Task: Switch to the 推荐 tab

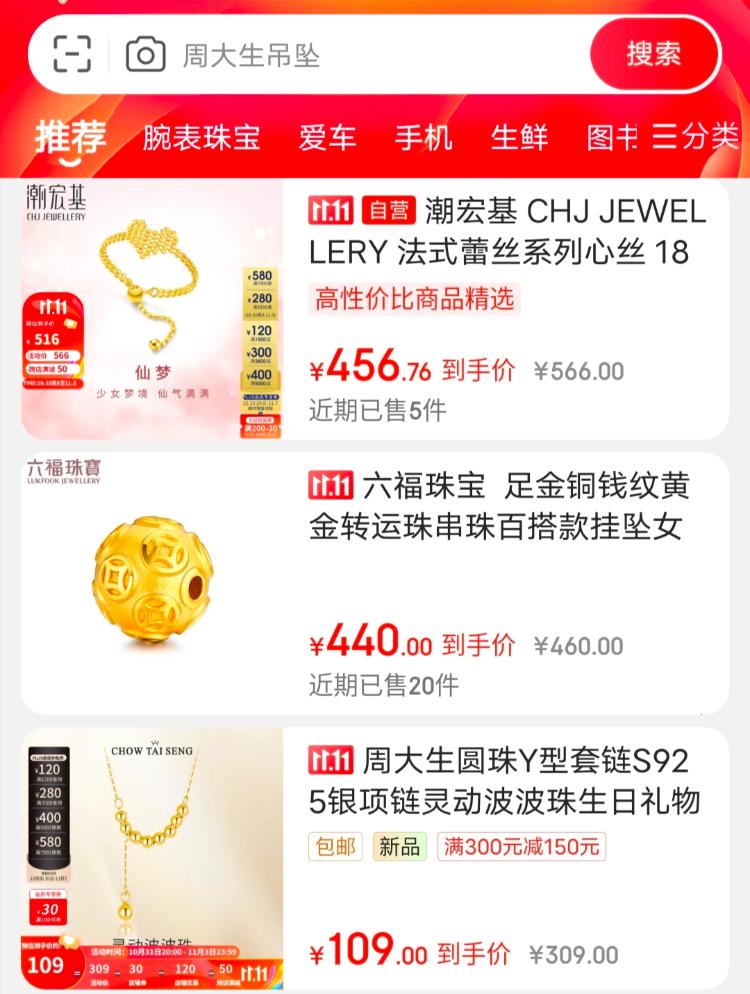Action: click(70, 137)
